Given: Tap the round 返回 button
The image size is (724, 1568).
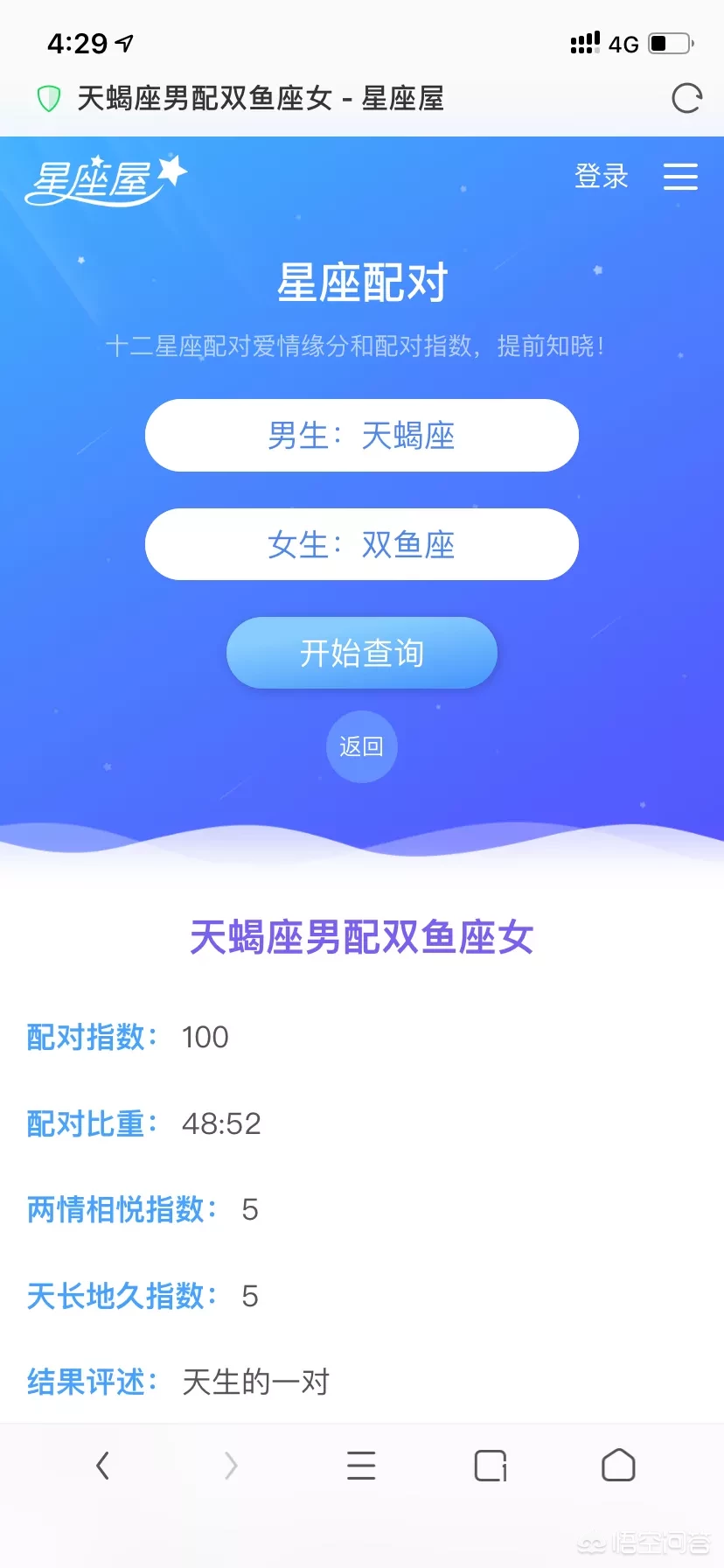Looking at the screenshot, I should [x=362, y=746].
